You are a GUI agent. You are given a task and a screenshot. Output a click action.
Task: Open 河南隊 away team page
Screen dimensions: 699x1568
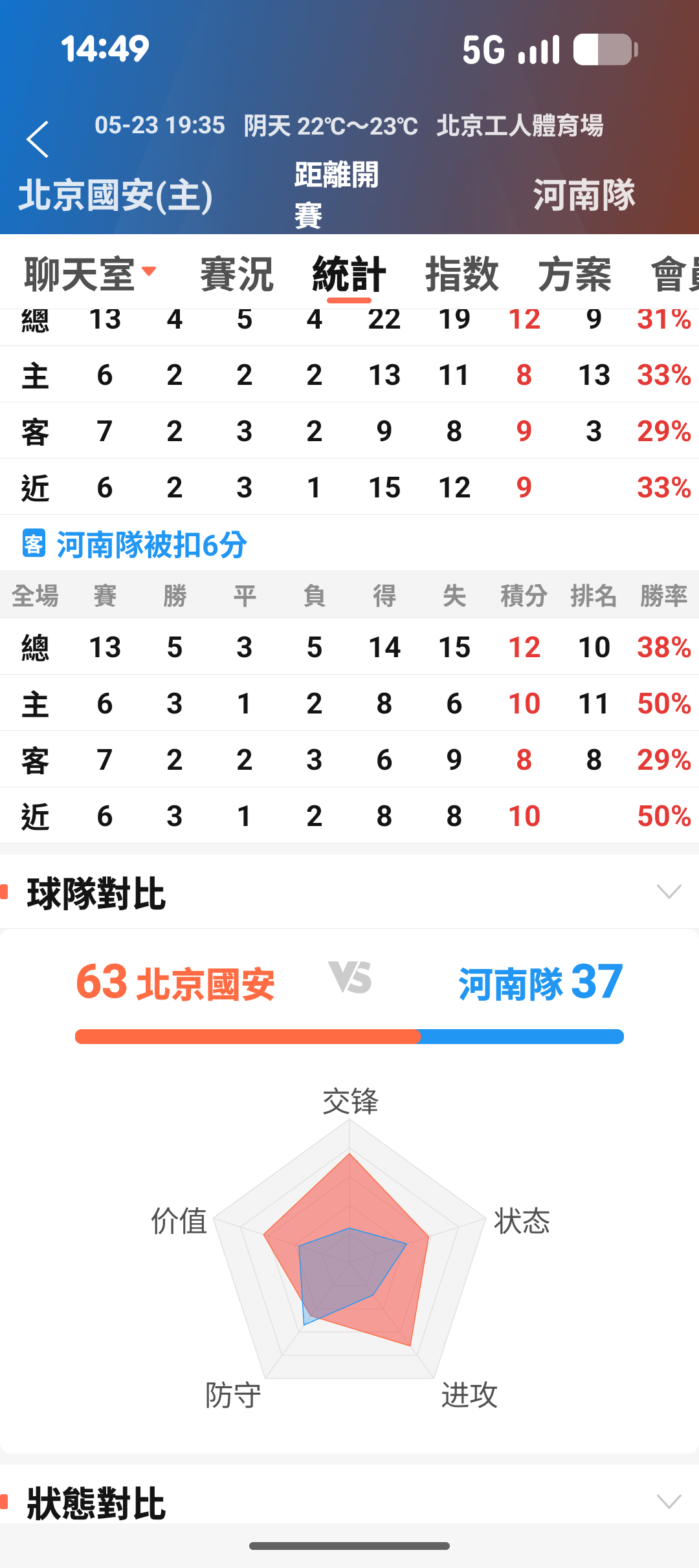click(584, 195)
